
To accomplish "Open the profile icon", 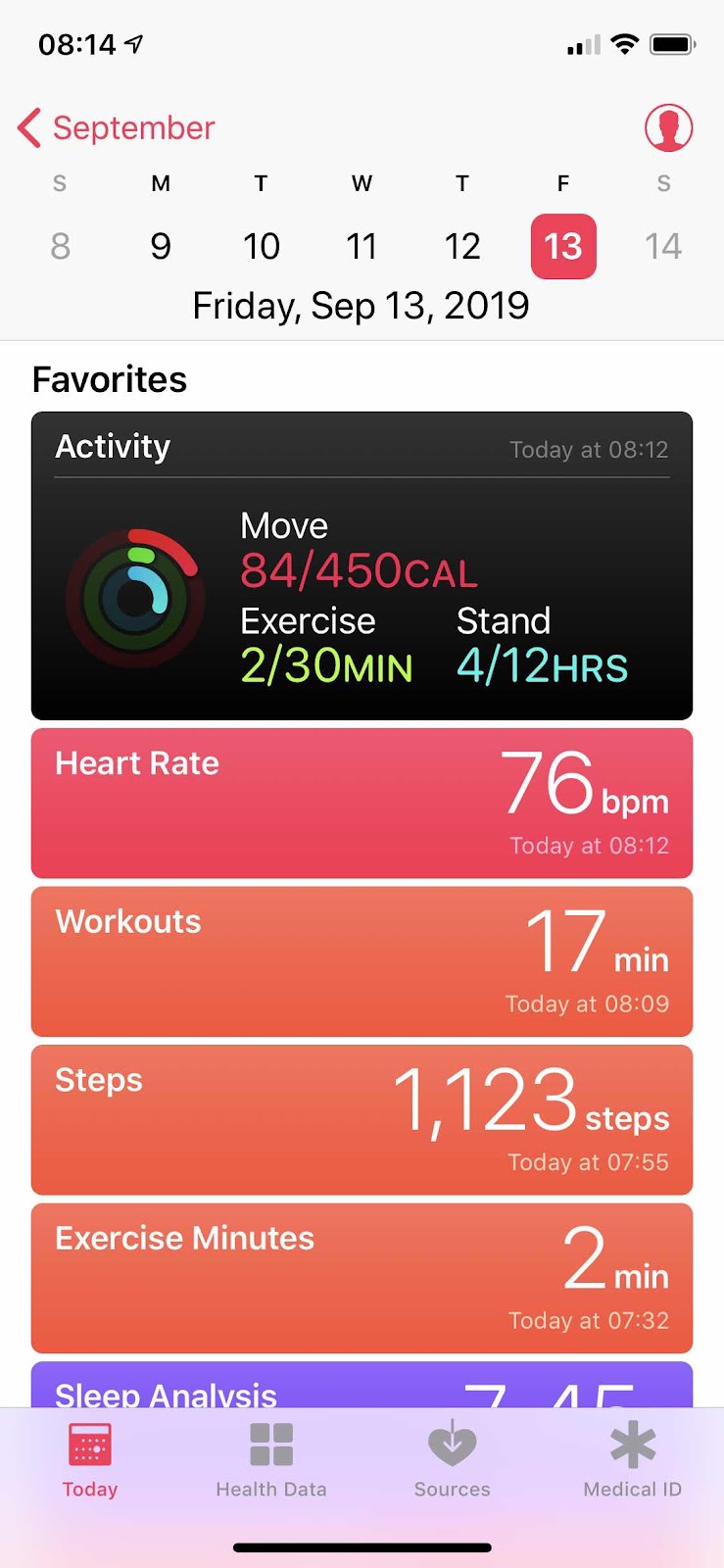I will tap(668, 127).
